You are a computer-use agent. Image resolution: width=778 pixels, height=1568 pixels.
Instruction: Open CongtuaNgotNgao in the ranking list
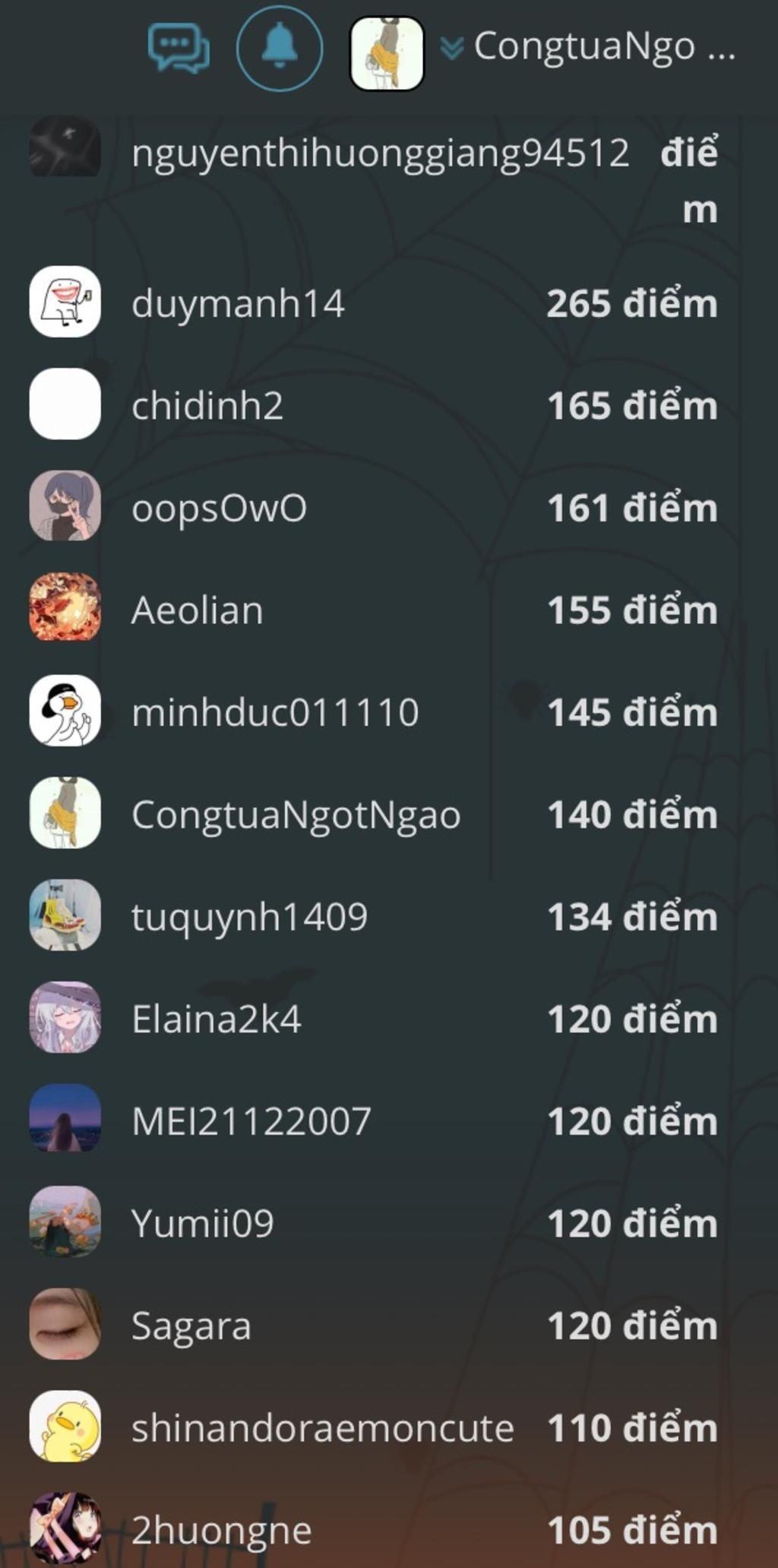click(296, 816)
